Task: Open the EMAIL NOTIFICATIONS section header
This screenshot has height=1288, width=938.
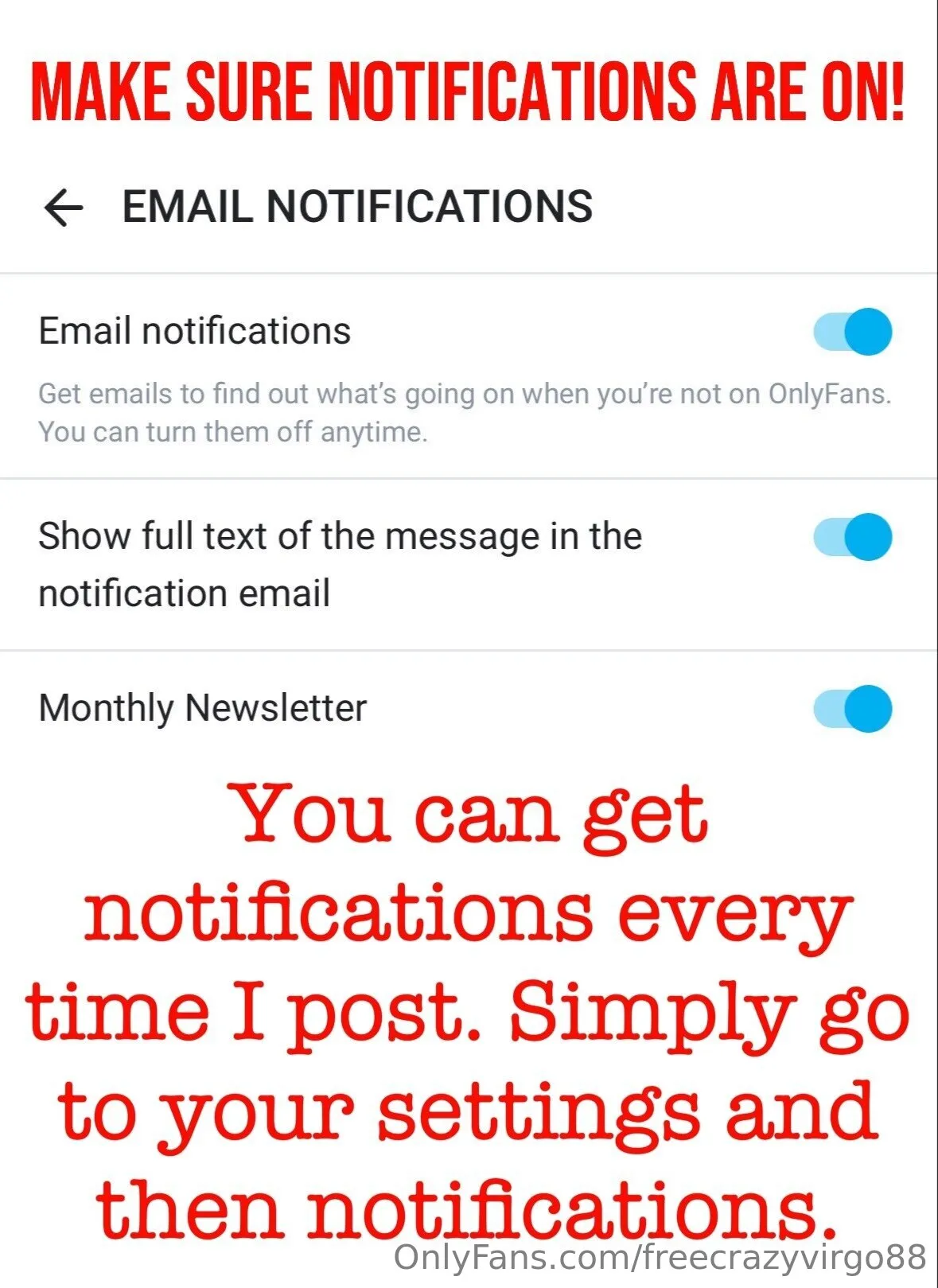Action: click(358, 208)
